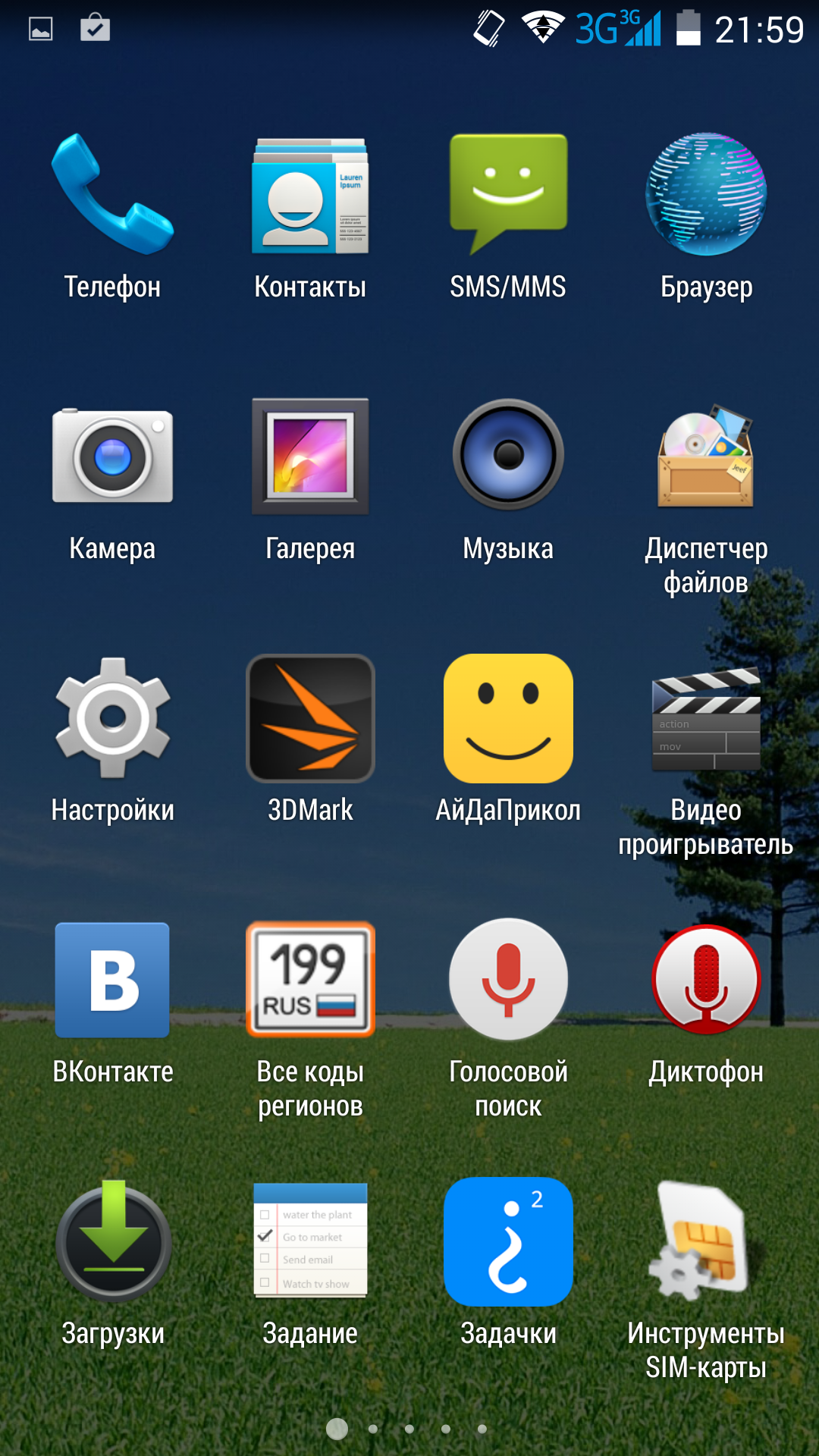Open ВКонтакте
Viewport: 819px width, 1456px height.
[x=112, y=980]
